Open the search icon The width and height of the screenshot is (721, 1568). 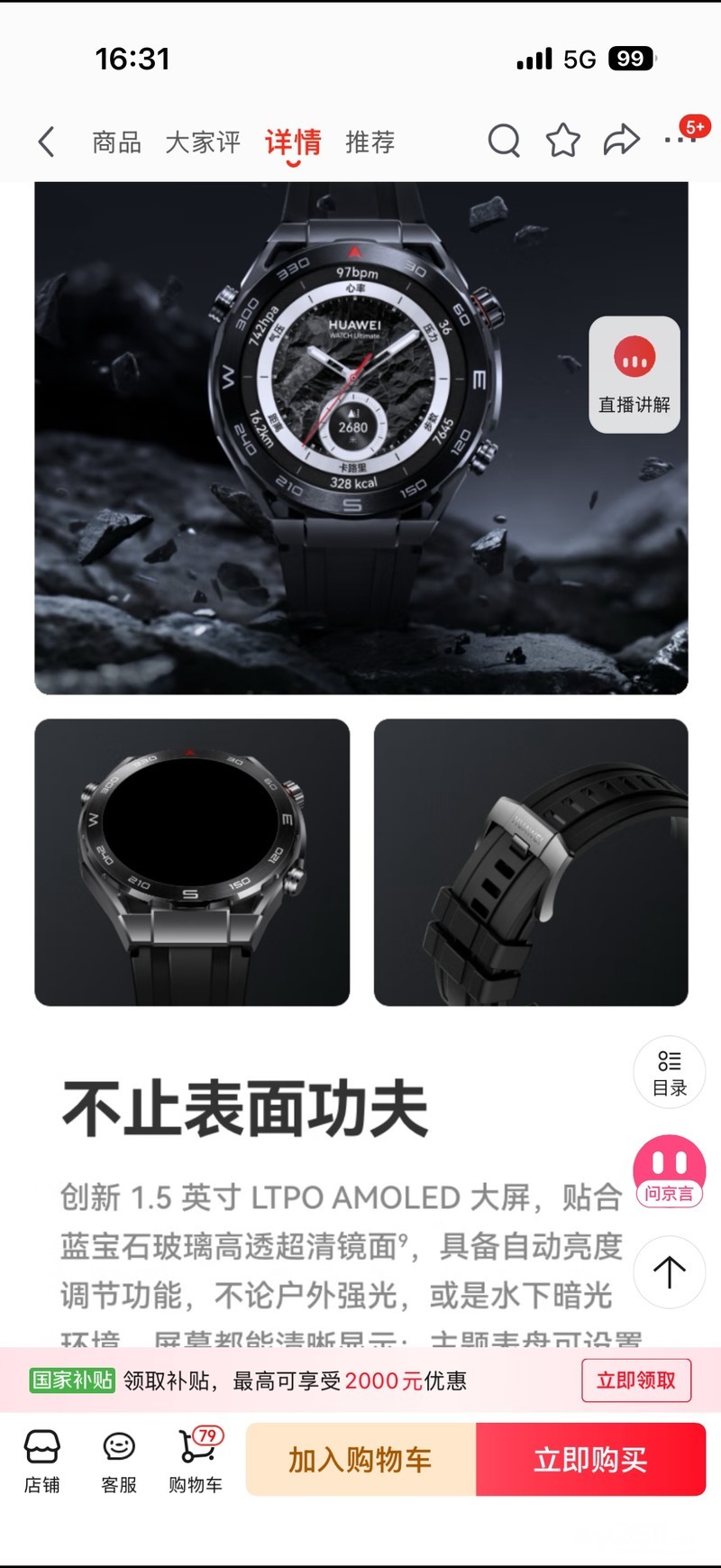504,141
